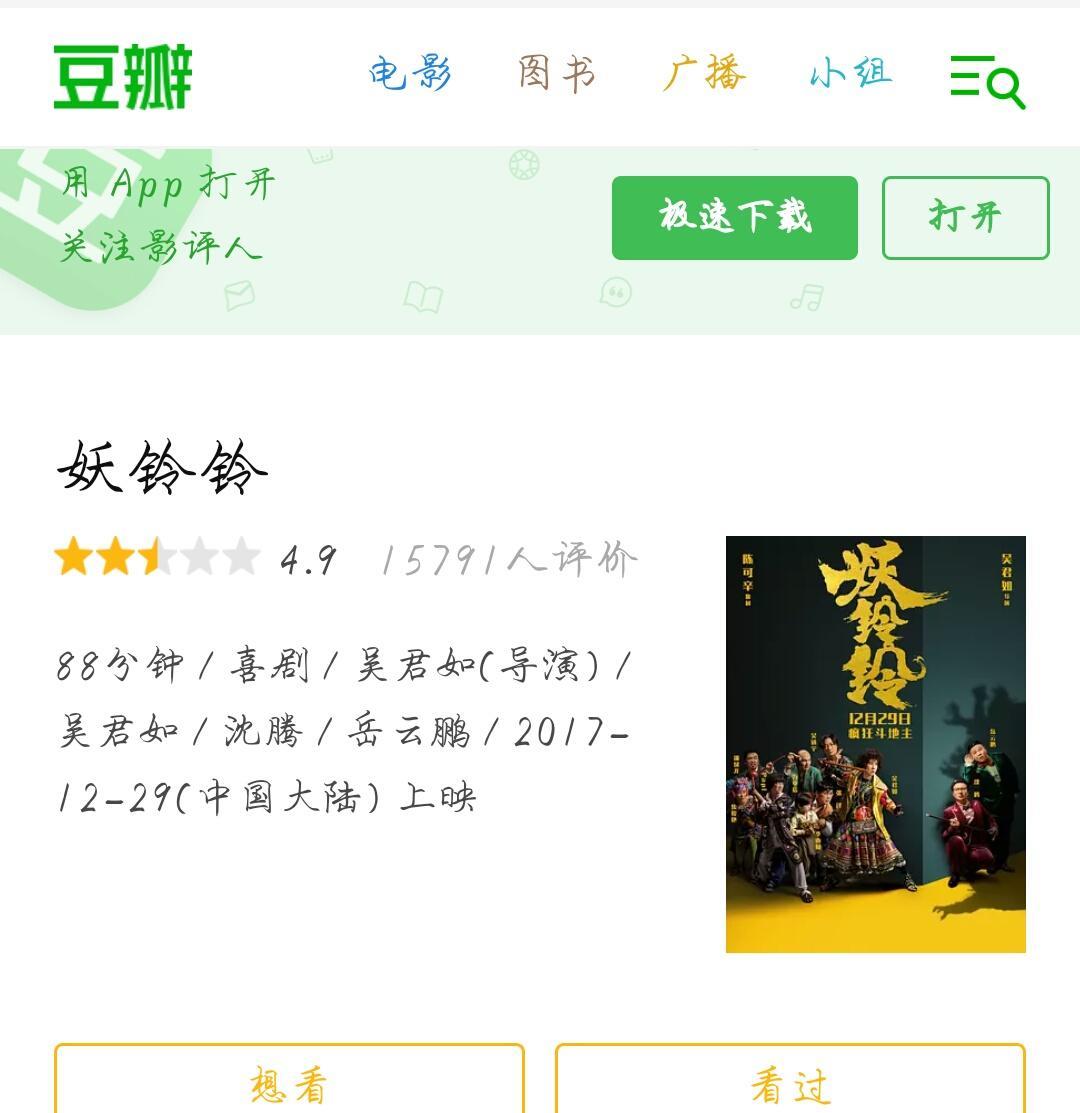Viewport: 1080px width, 1113px height.
Task: Tap the 豆瓣 home logo
Action: pos(123,77)
